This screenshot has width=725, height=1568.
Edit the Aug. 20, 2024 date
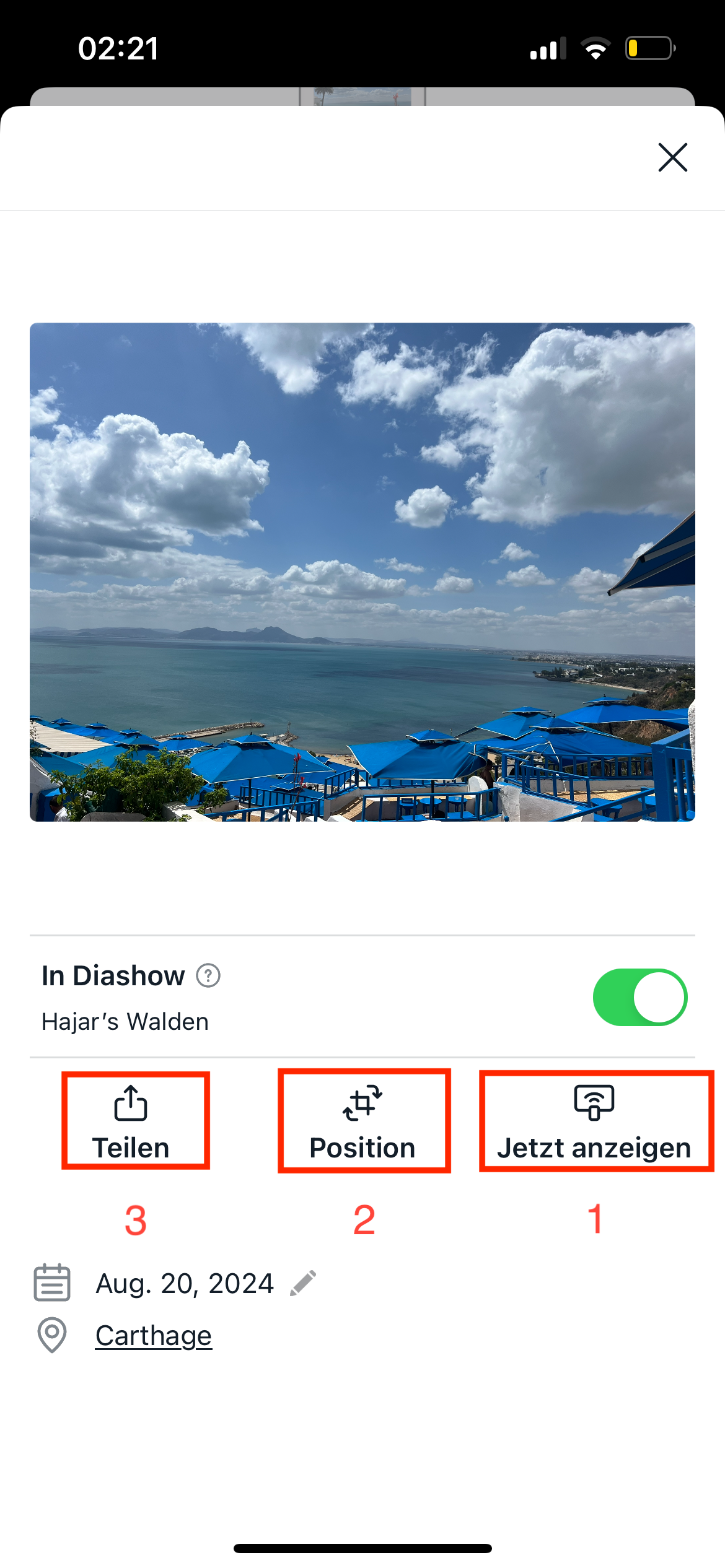pos(304,1283)
